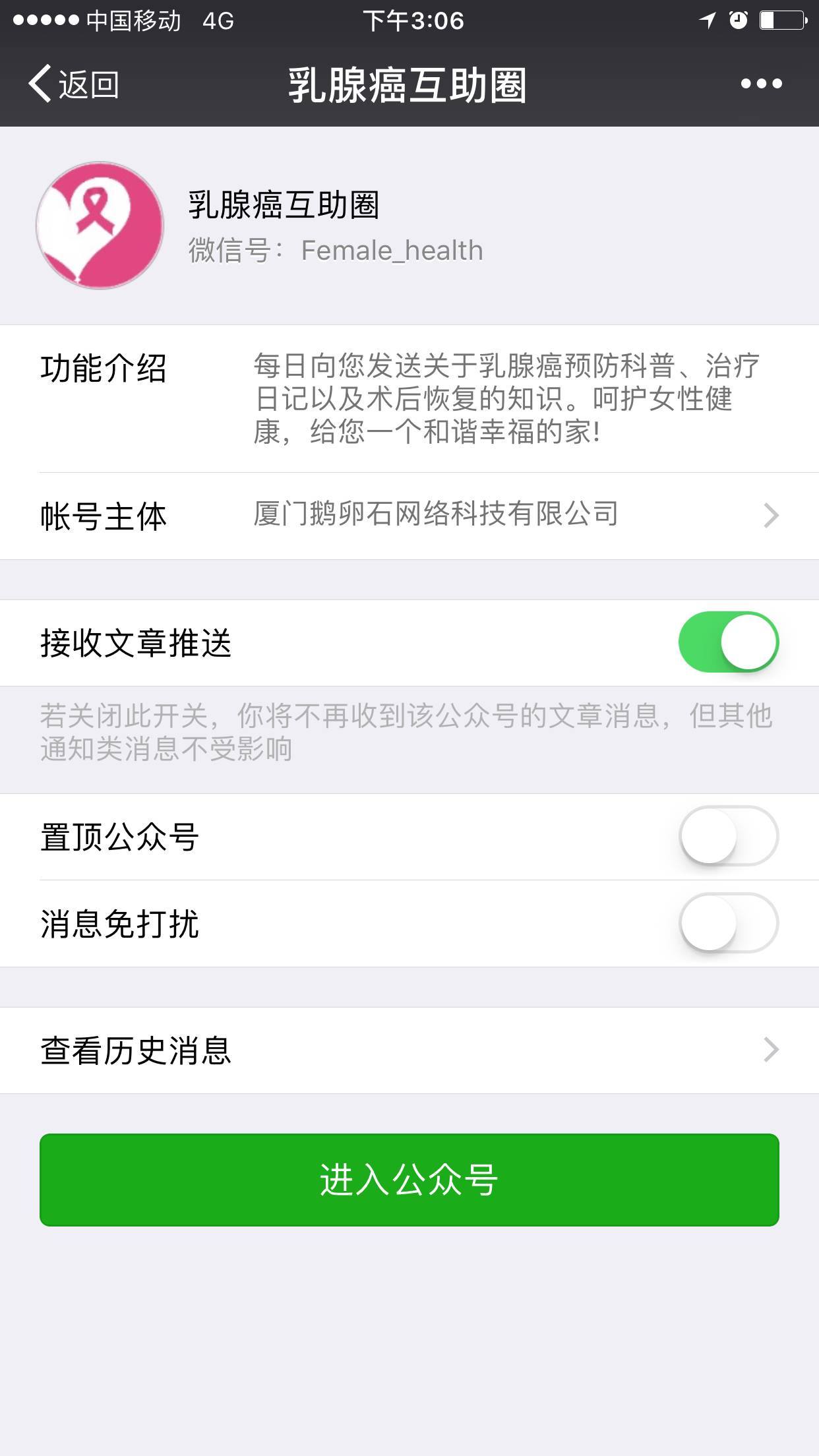Turn off the 接收文章推送 switch

728,642
